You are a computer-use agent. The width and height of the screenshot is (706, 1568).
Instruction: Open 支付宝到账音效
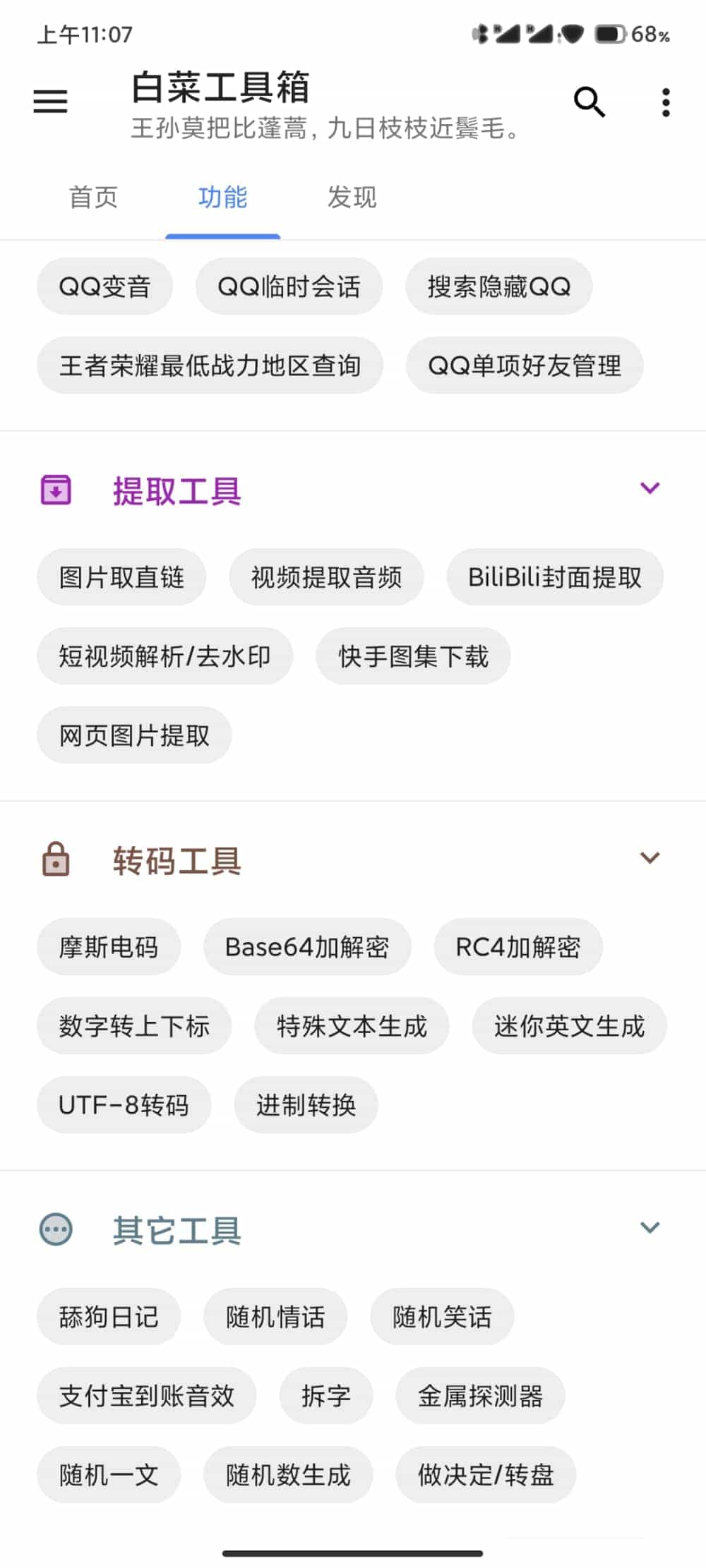[147, 1396]
